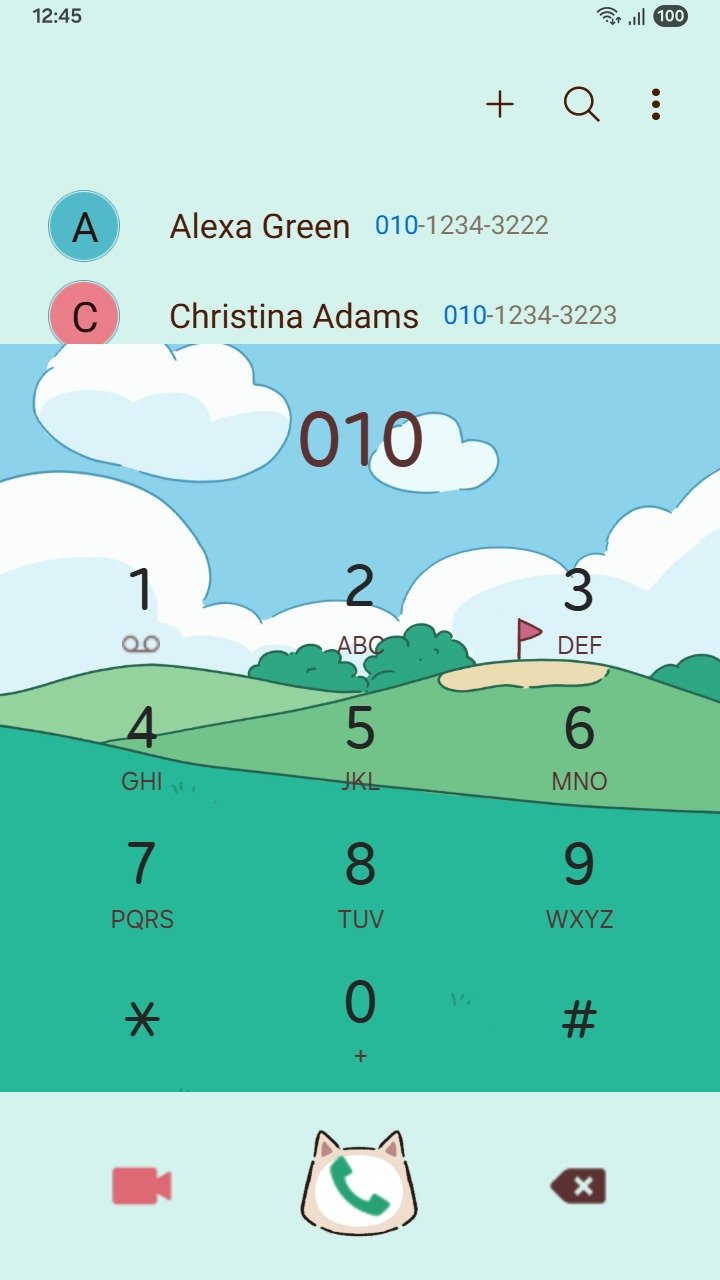The image size is (720, 1280).
Task: Enter digit 3 DEF
Action: pyautogui.click(x=579, y=606)
